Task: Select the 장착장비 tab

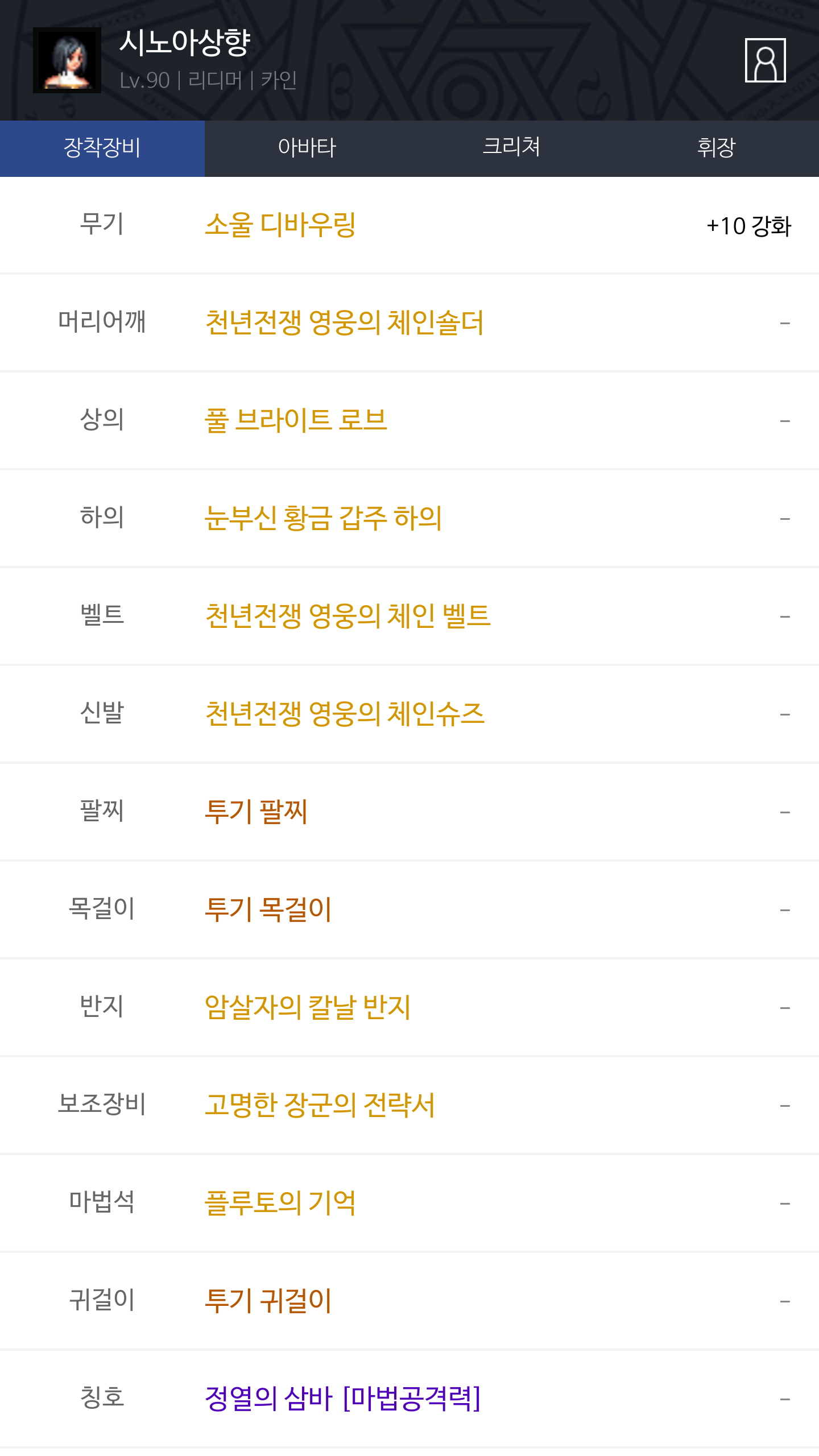Action: point(102,148)
